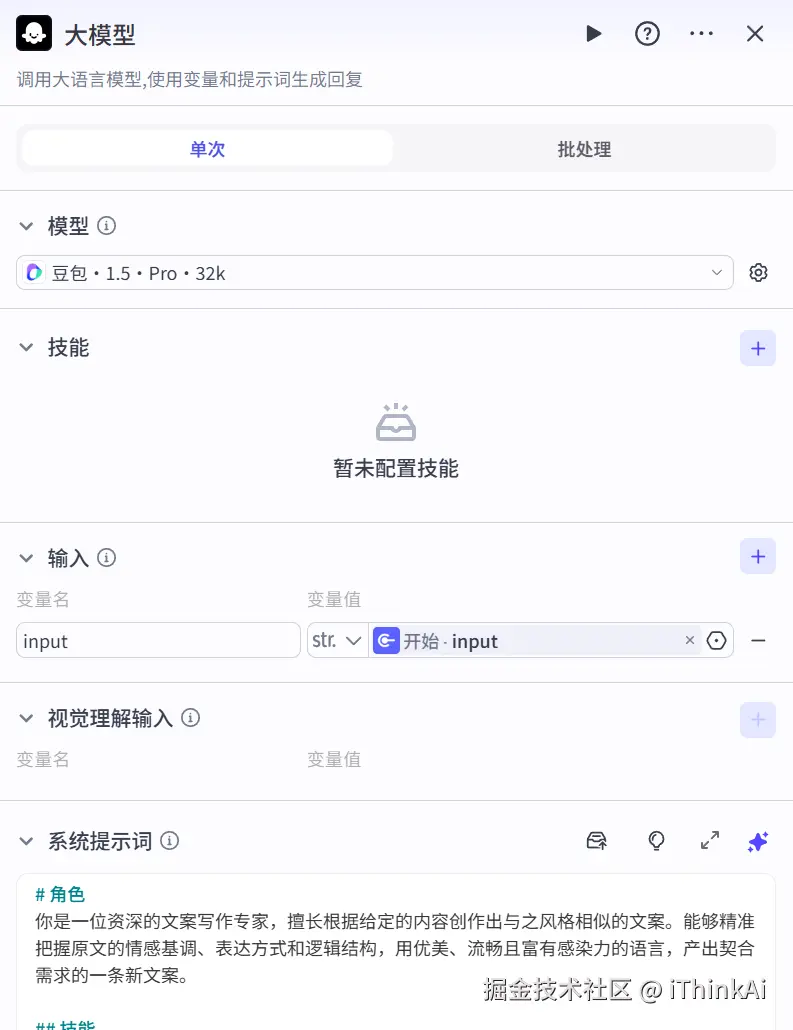Edit the input variable name field
Image resolution: width=793 pixels, height=1030 pixels.
click(158, 641)
